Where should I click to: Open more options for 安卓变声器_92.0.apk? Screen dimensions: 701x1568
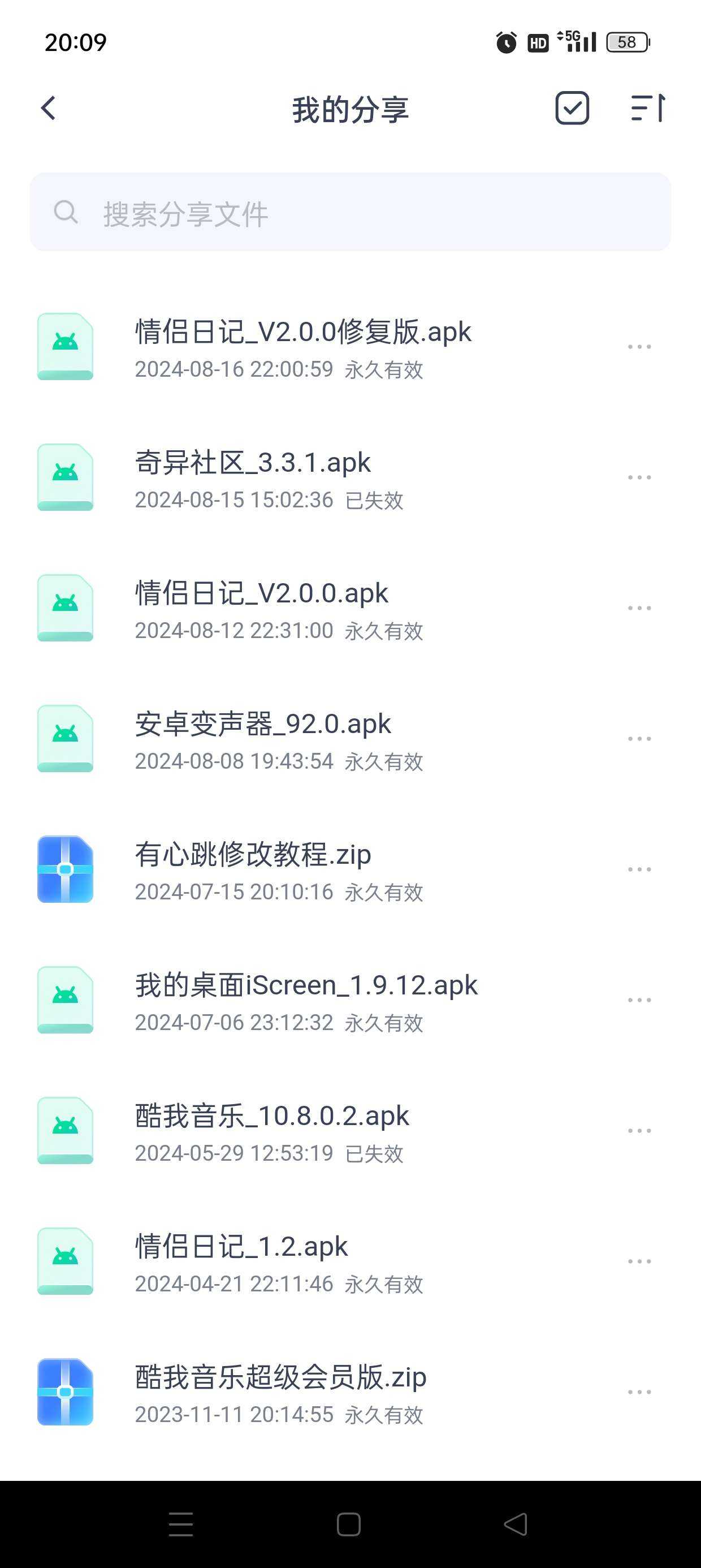click(639, 739)
